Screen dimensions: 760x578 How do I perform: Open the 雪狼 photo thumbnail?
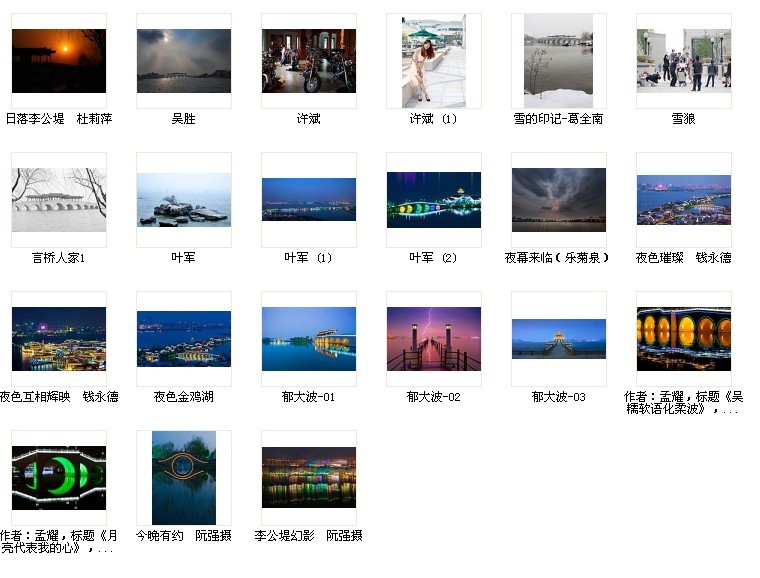click(x=684, y=61)
